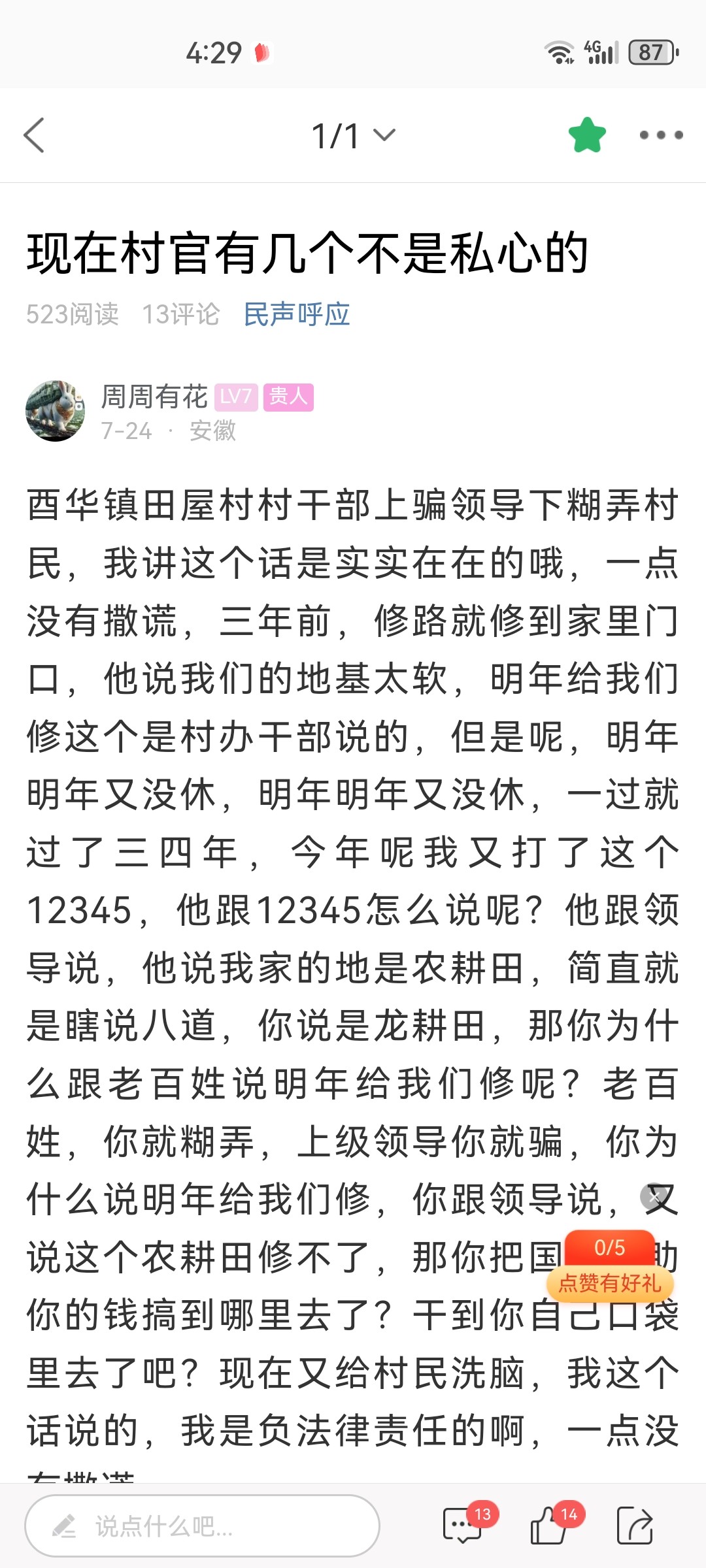Tap the 说点什么吧 comment input field

point(202,1526)
